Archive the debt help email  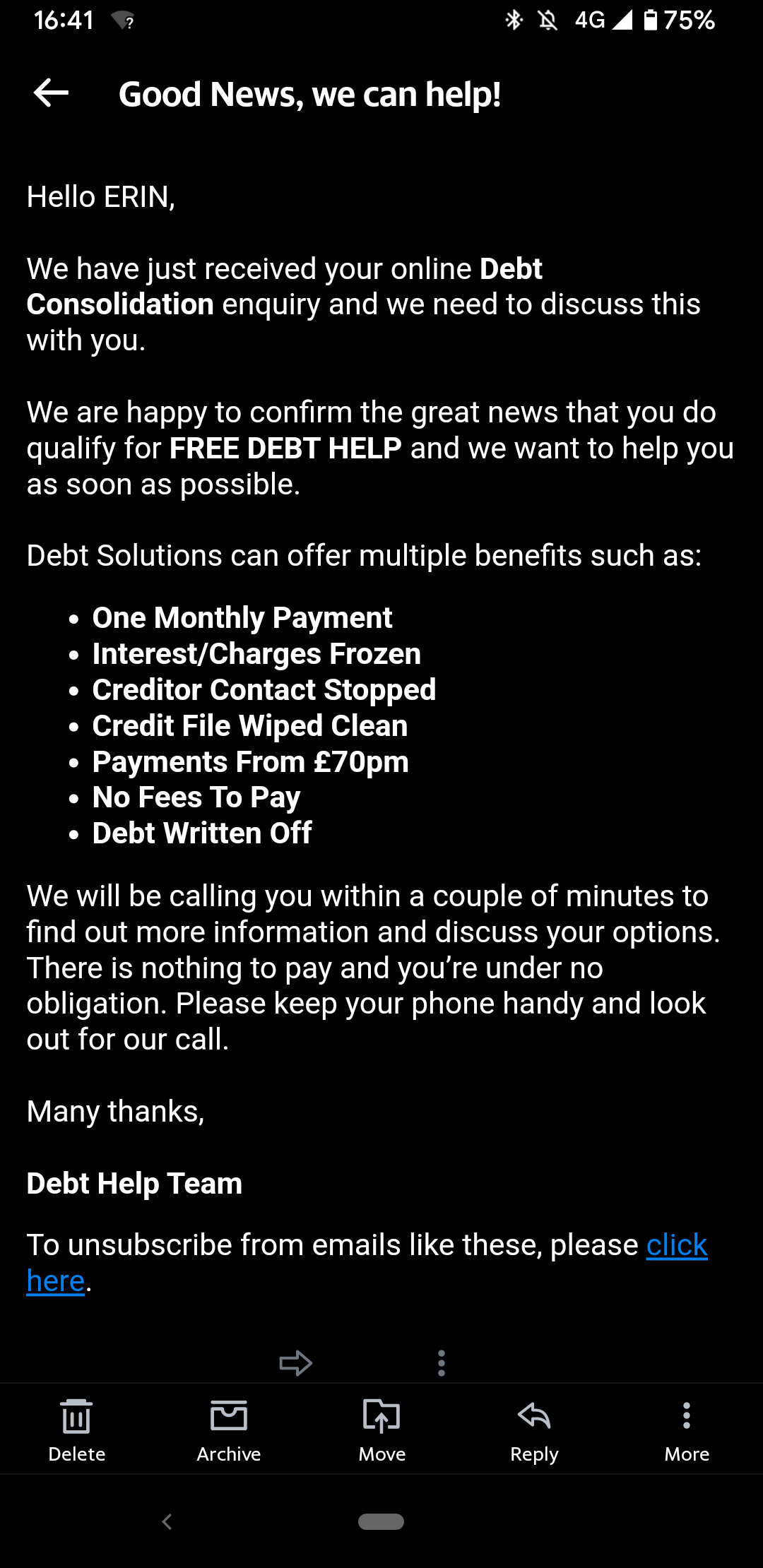[x=229, y=1430]
